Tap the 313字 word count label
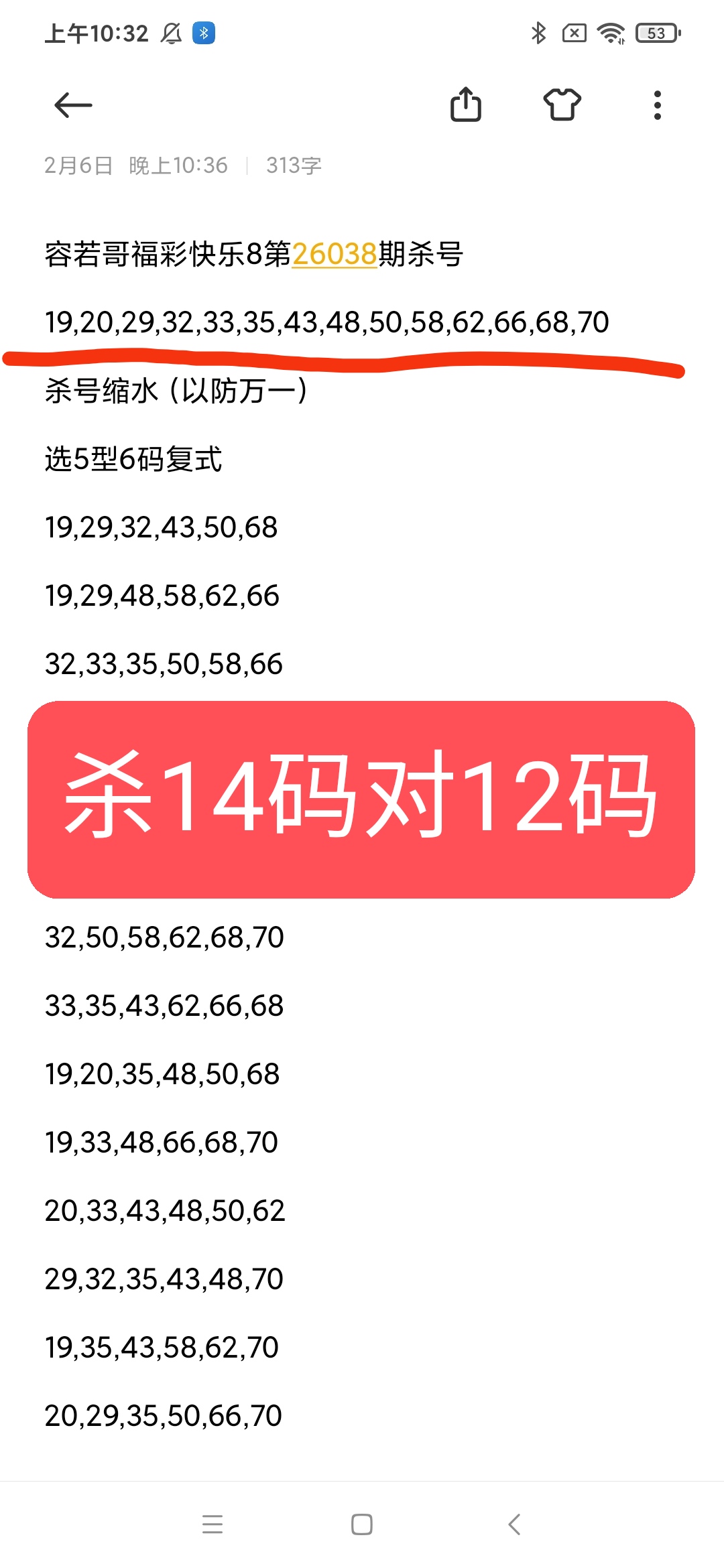 tap(294, 166)
